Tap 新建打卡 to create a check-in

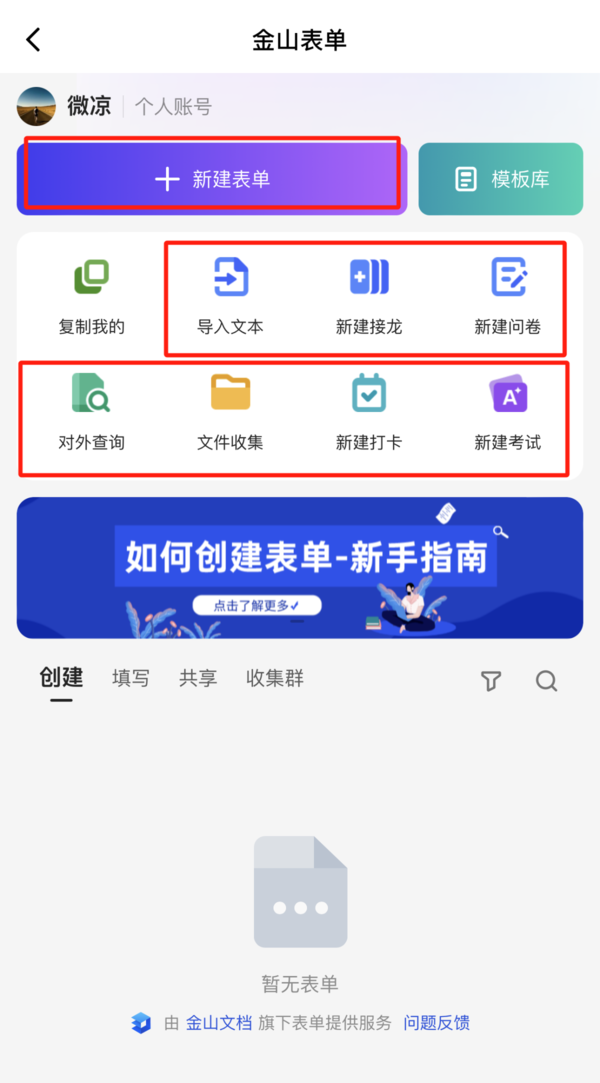click(369, 411)
